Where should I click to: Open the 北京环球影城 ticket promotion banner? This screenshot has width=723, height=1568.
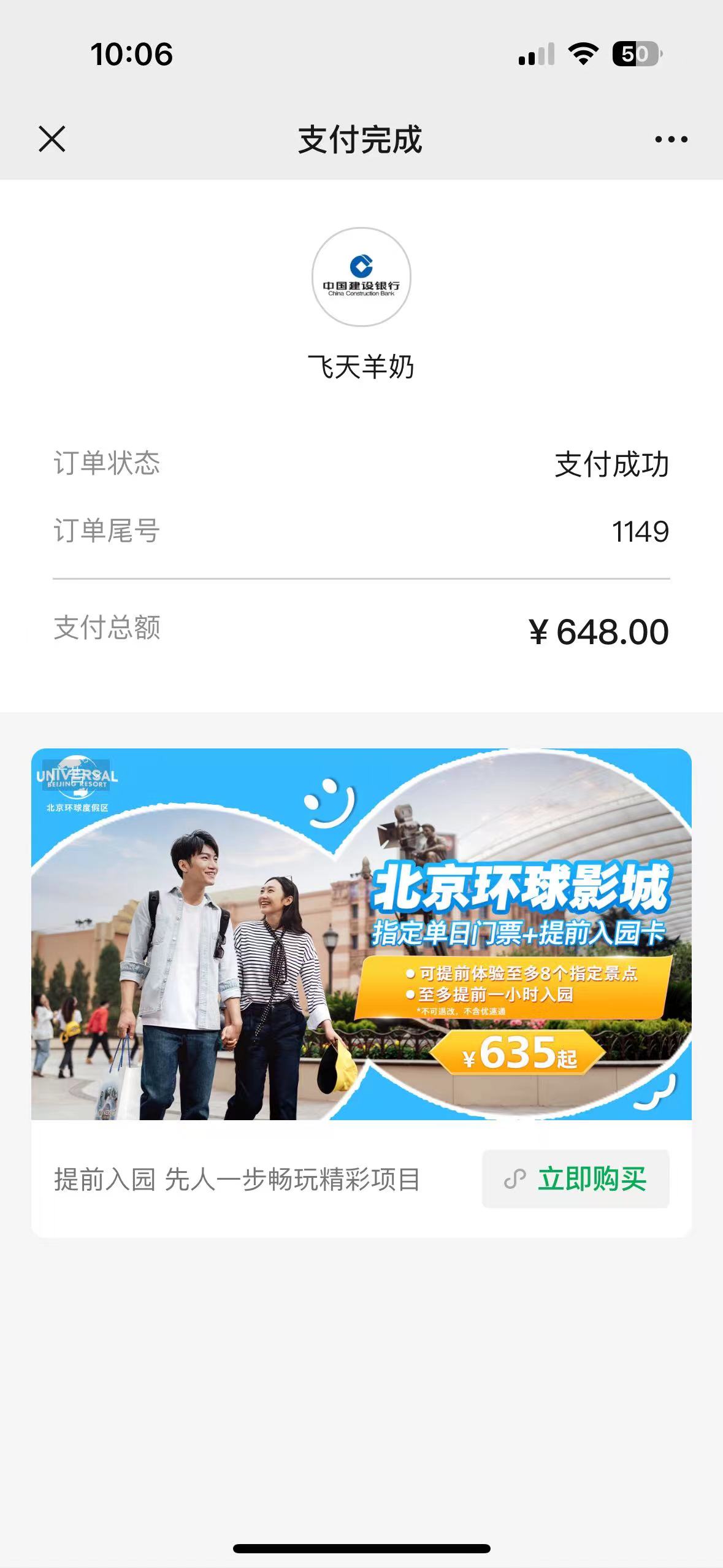point(361,934)
